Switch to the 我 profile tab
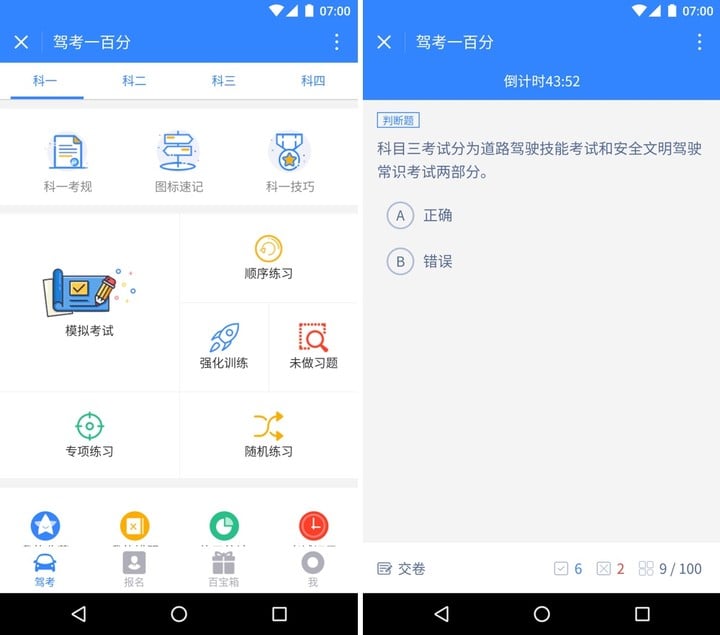 click(x=313, y=570)
